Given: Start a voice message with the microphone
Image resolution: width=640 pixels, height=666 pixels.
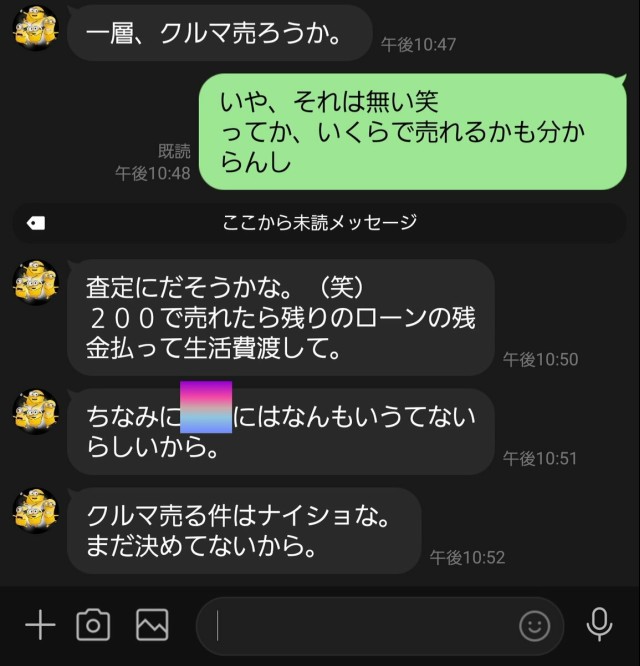Looking at the screenshot, I should pos(599,624).
